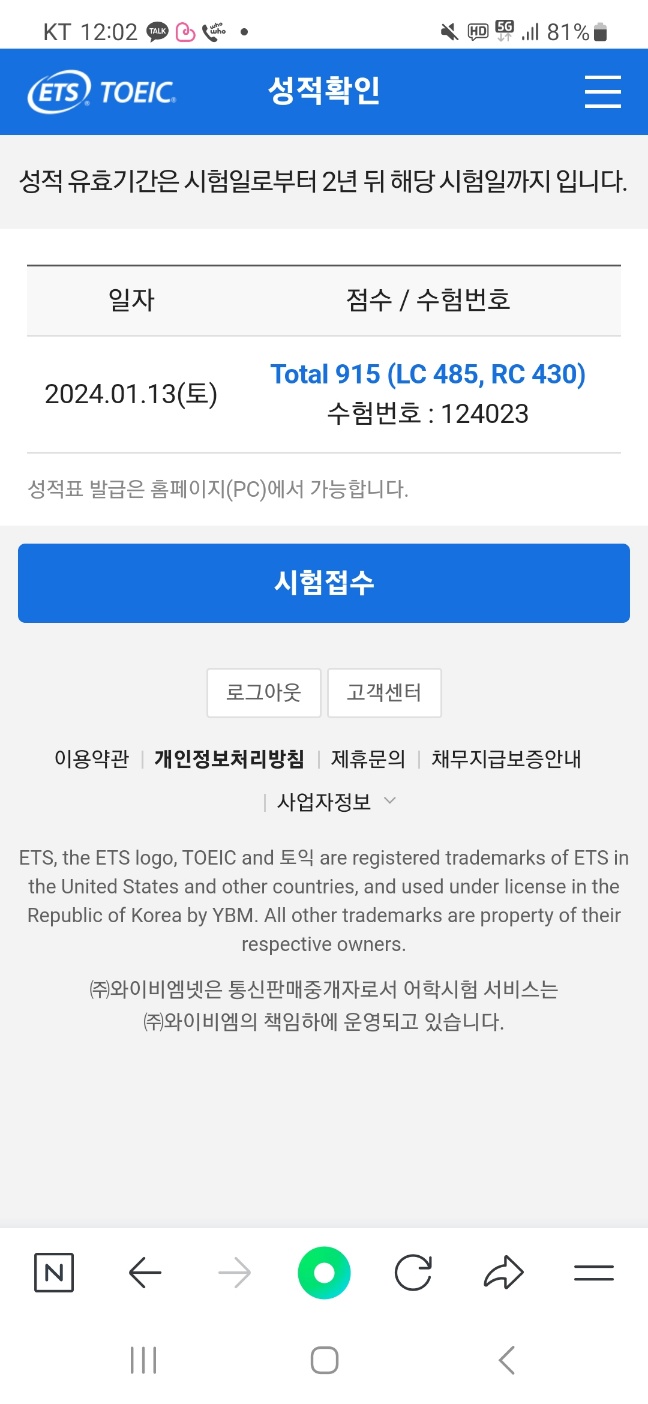The height and width of the screenshot is (1404, 648).
Task: Open the 제휴문의 link
Action: [x=368, y=759]
